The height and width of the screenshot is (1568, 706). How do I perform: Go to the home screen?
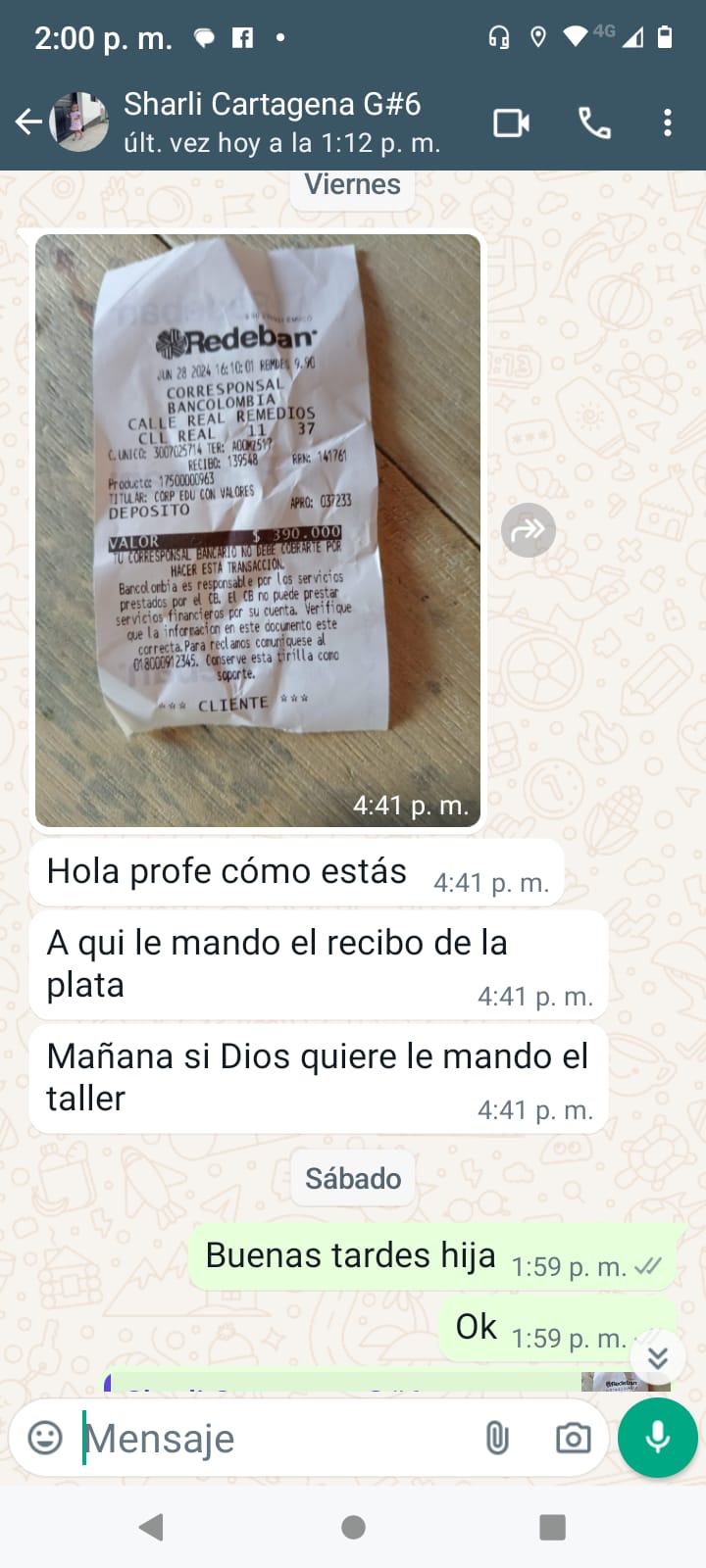[x=353, y=1527]
